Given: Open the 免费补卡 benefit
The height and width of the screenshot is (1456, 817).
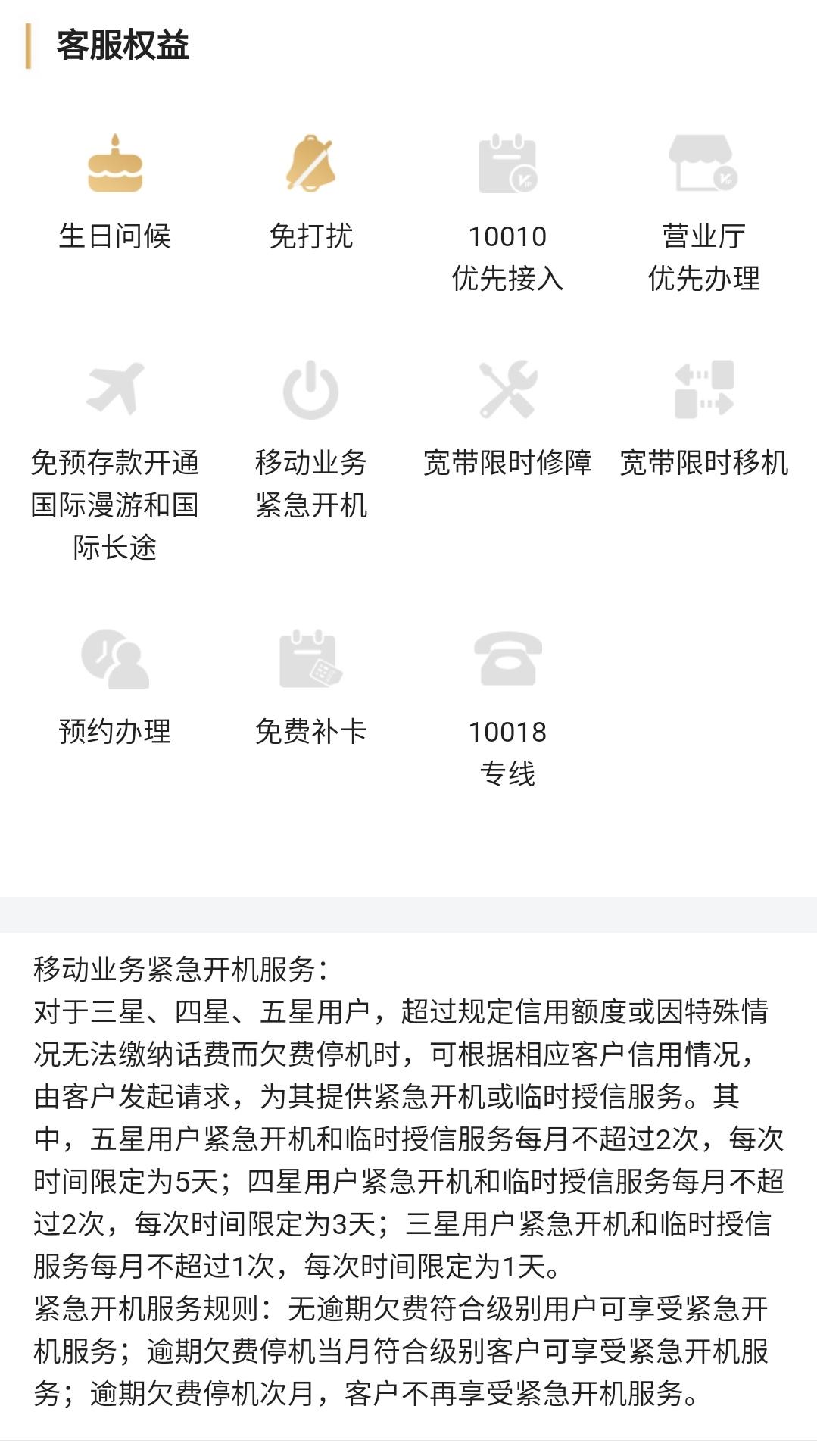Looking at the screenshot, I should click(310, 659).
